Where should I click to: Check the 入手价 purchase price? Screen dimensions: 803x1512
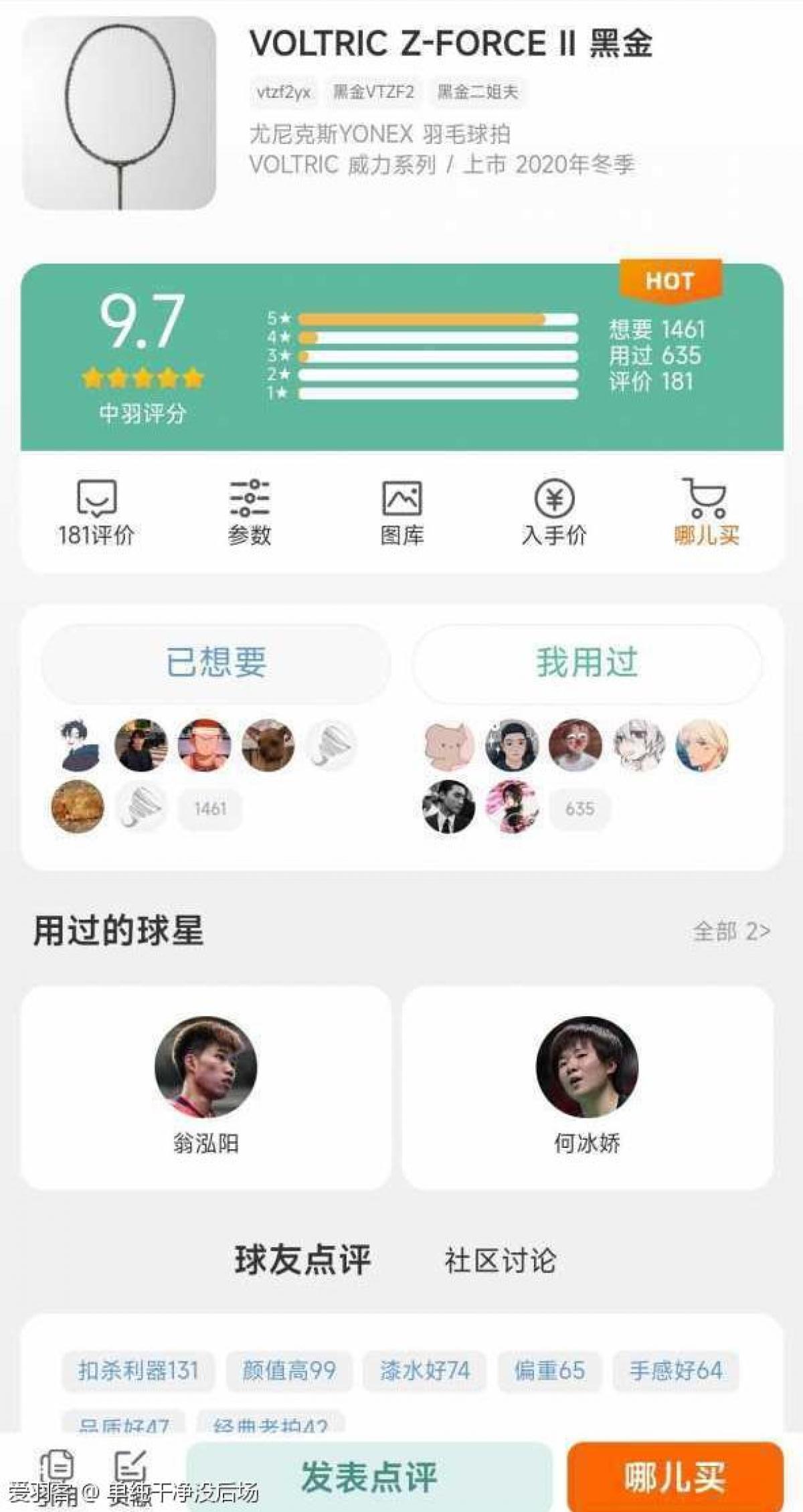point(554,512)
